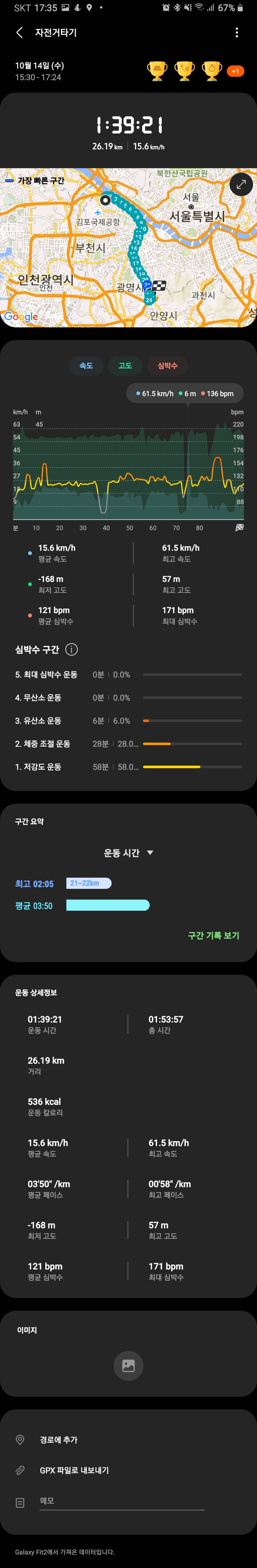This screenshot has width=257, height=1568.
Task: Open the overflow menu
Action: [x=236, y=33]
